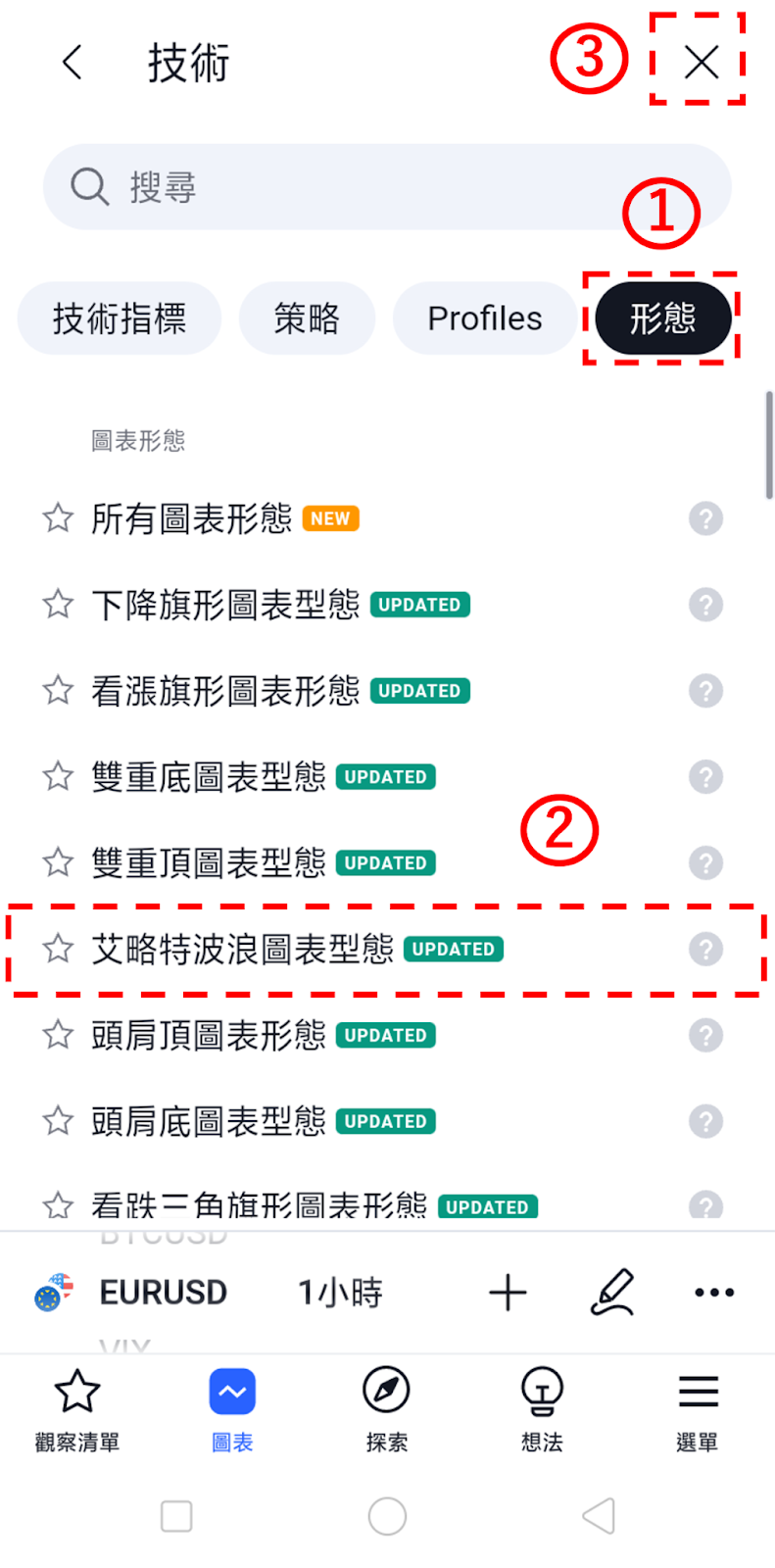
Task: Favorite 下降旗形圖表型態 with its star
Action: (58, 605)
